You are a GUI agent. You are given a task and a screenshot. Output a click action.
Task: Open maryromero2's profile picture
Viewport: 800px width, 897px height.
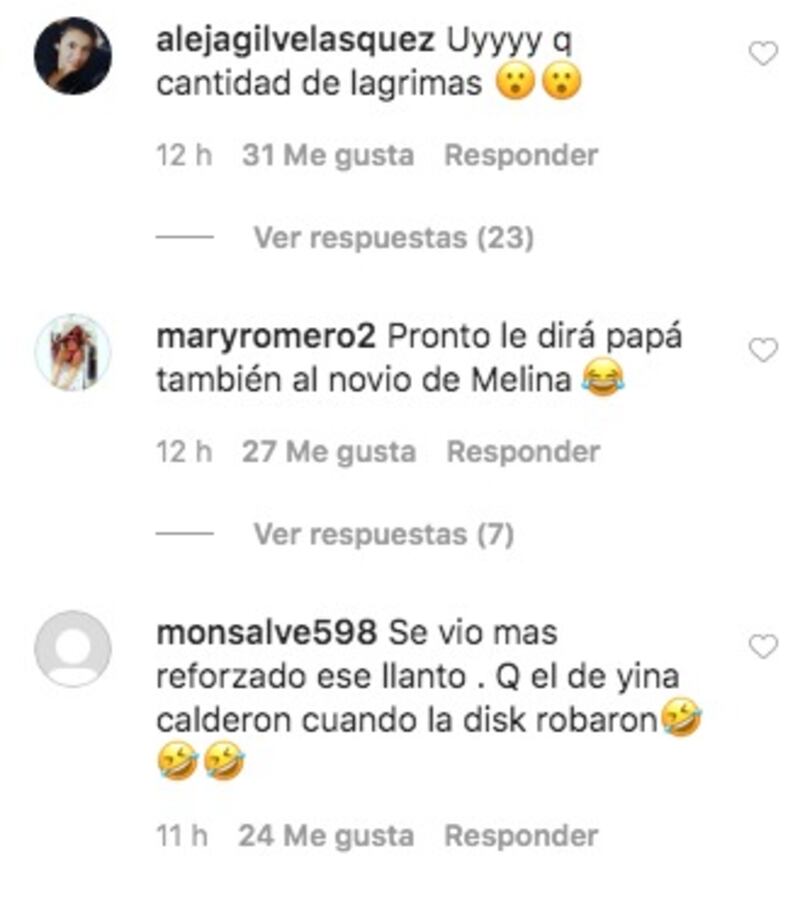(72, 352)
